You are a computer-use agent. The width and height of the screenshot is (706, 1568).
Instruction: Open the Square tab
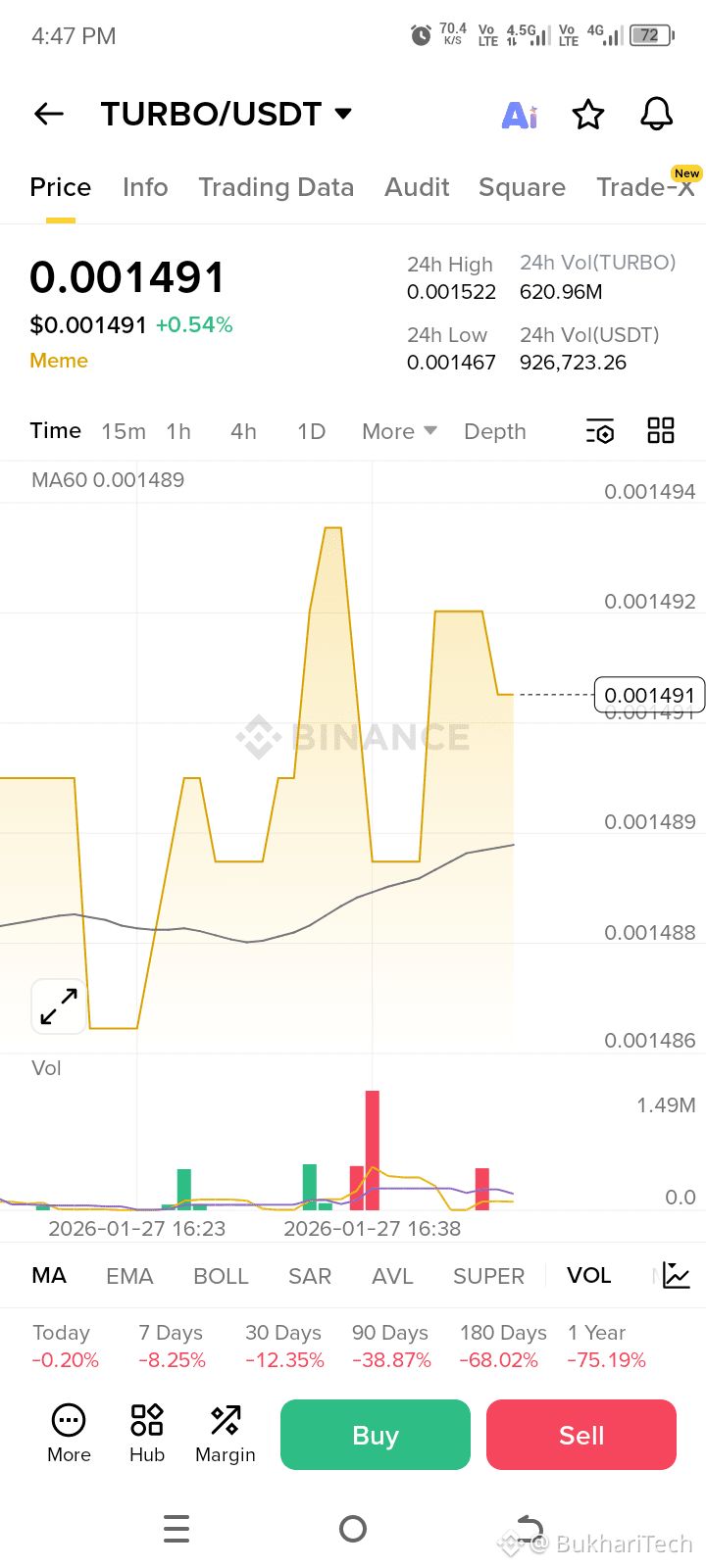pyautogui.click(x=522, y=187)
